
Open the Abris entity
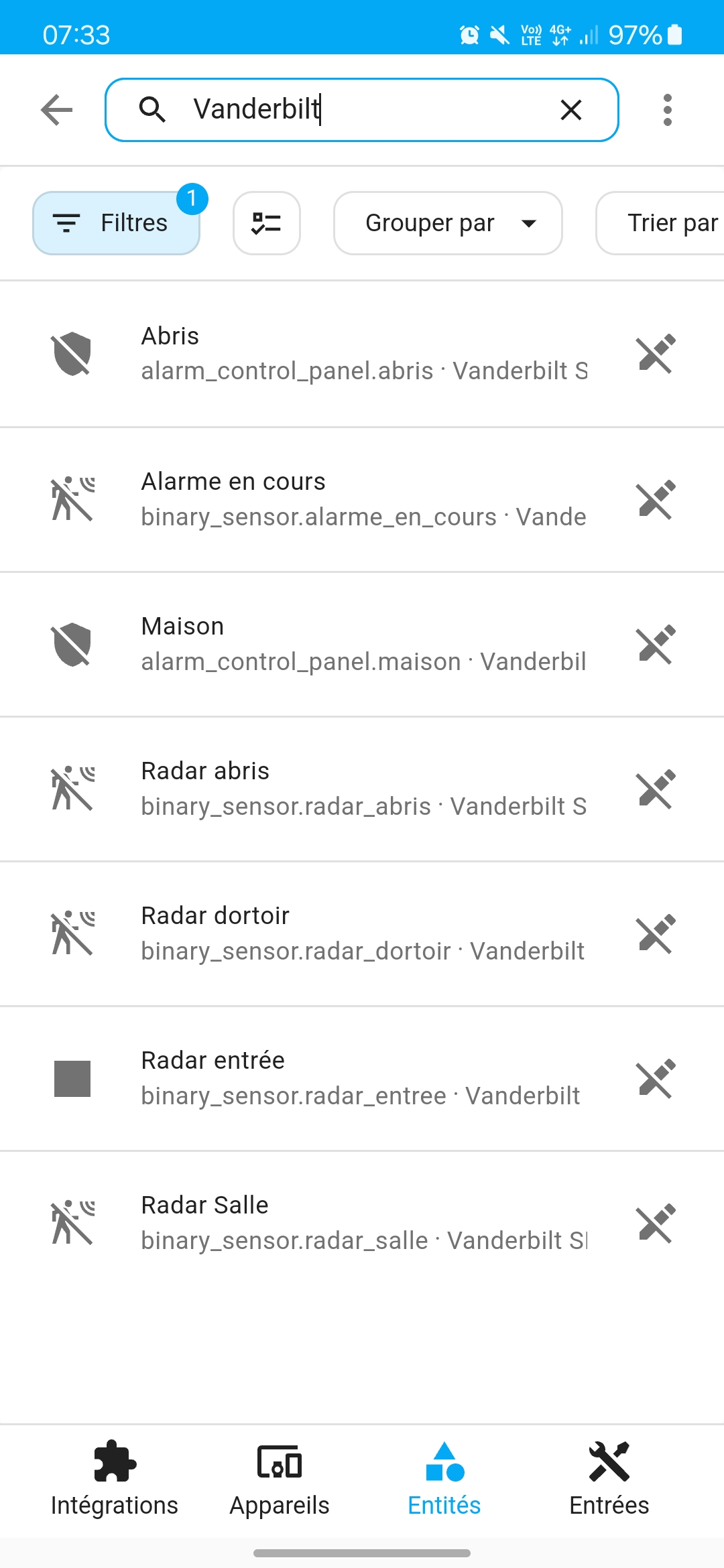pos(362,354)
